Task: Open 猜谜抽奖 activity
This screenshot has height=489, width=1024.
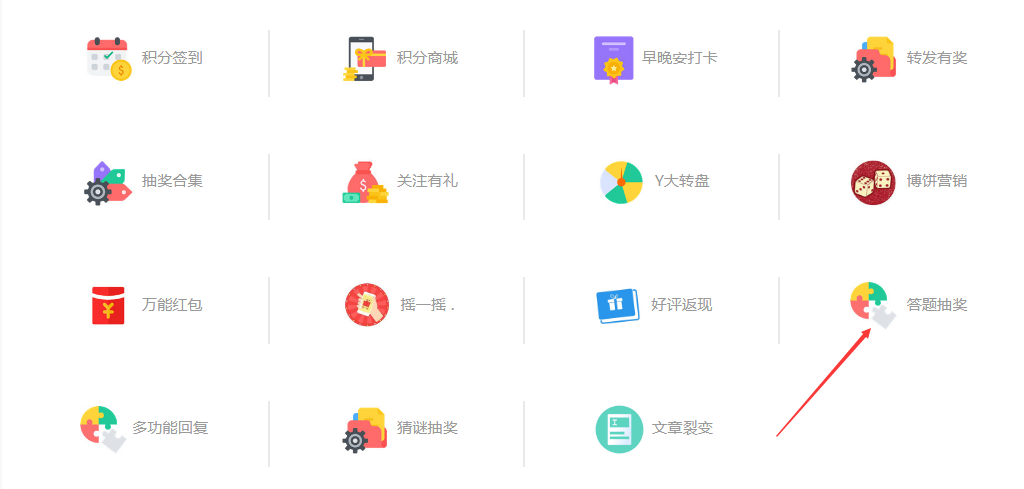Action: tap(400, 428)
